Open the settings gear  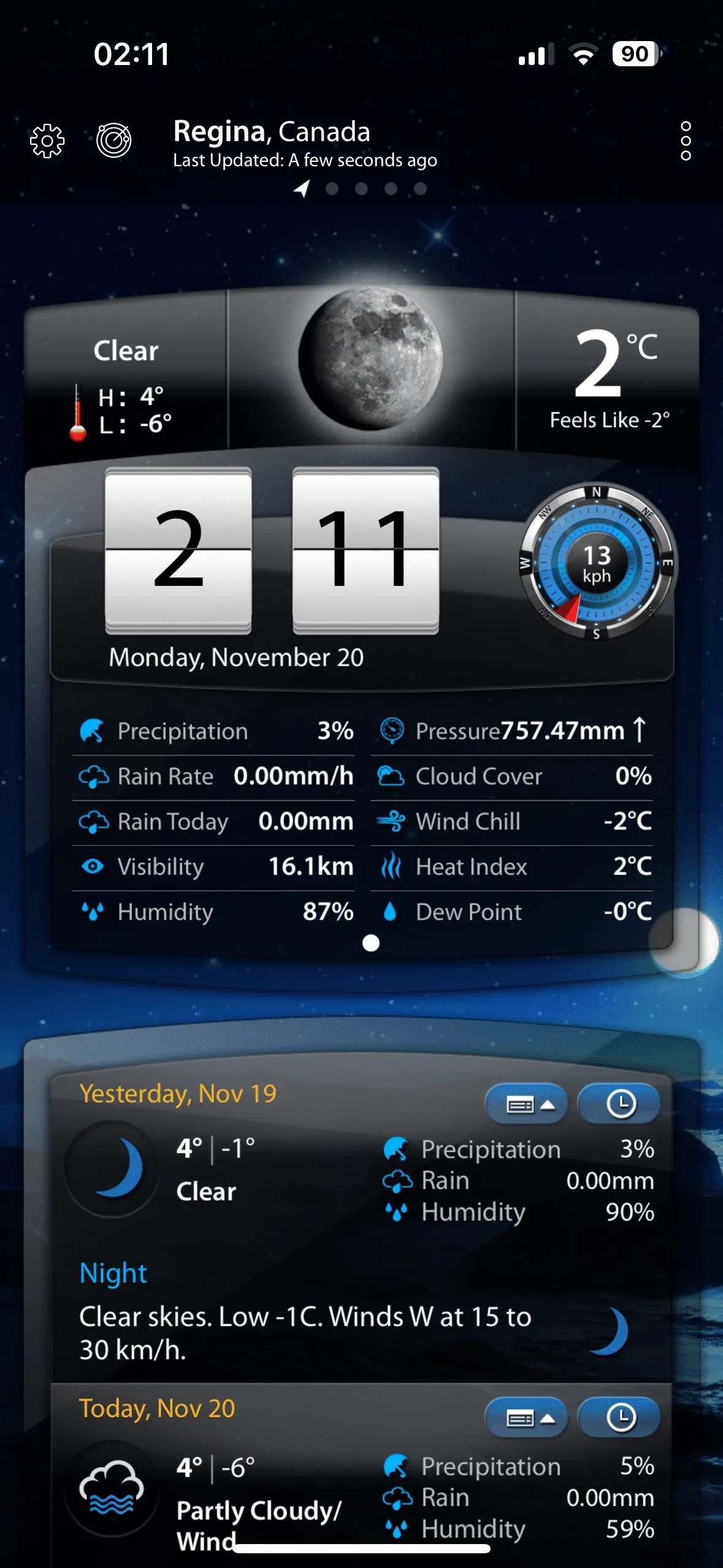tap(47, 141)
